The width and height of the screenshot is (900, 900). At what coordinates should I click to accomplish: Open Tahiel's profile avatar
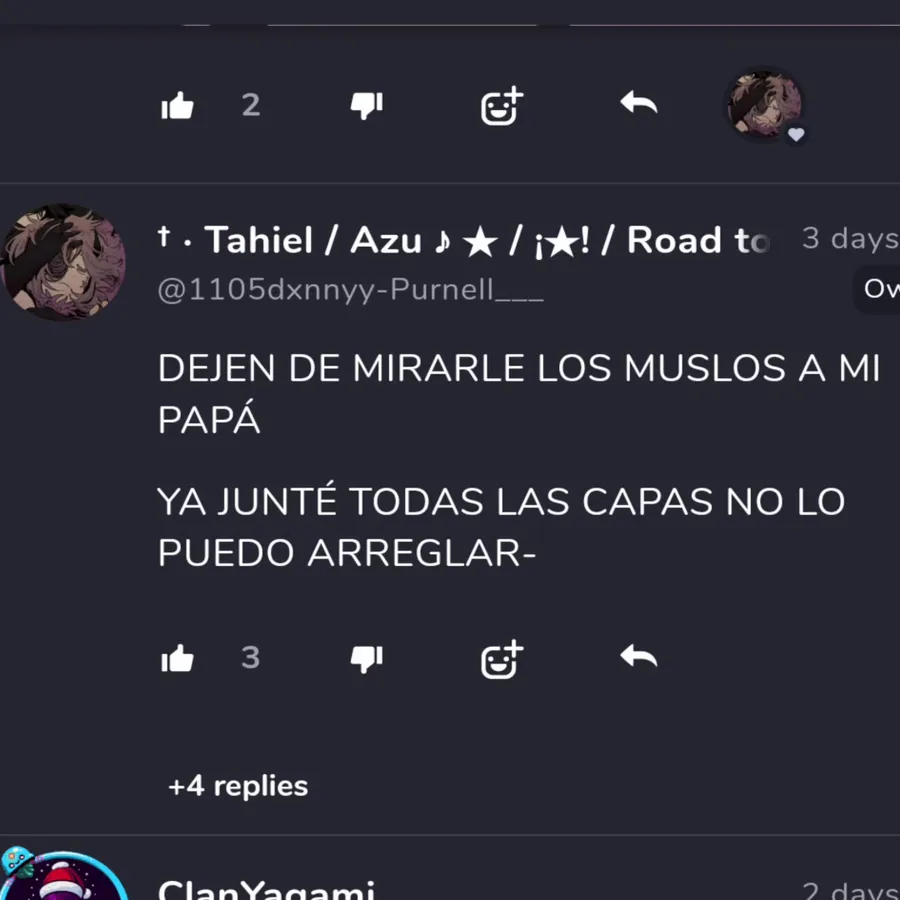pyautogui.click(x=65, y=262)
